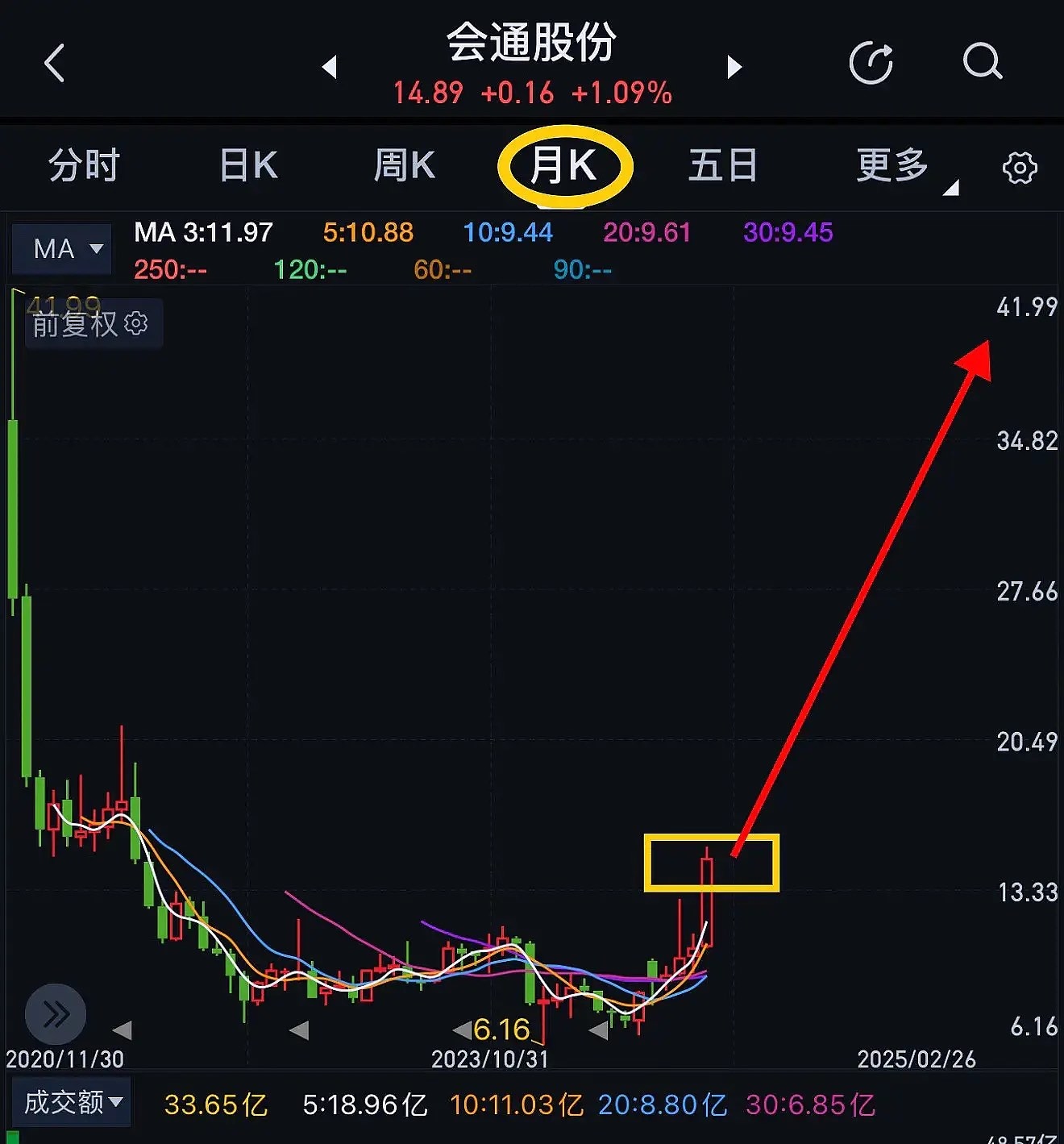
Task: Open the chart settings gear
Action: (x=1020, y=167)
